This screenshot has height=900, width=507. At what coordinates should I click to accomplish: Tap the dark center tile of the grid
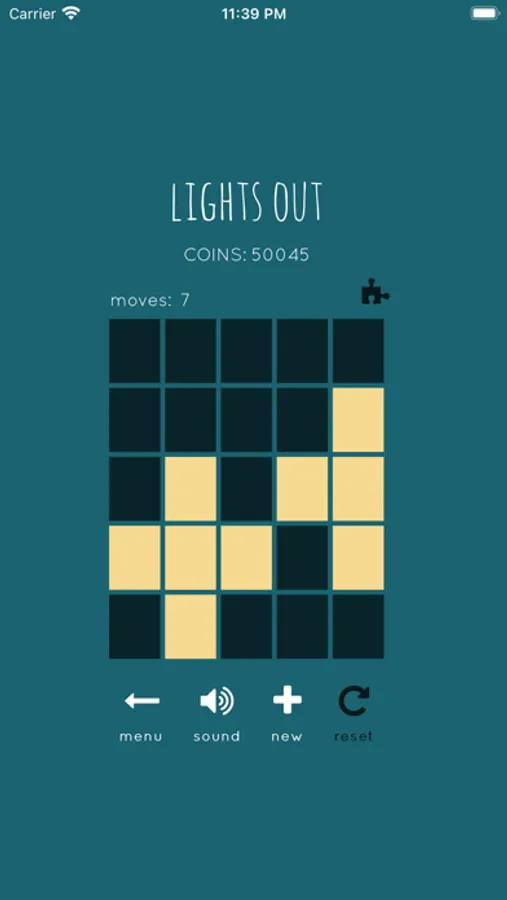246,488
